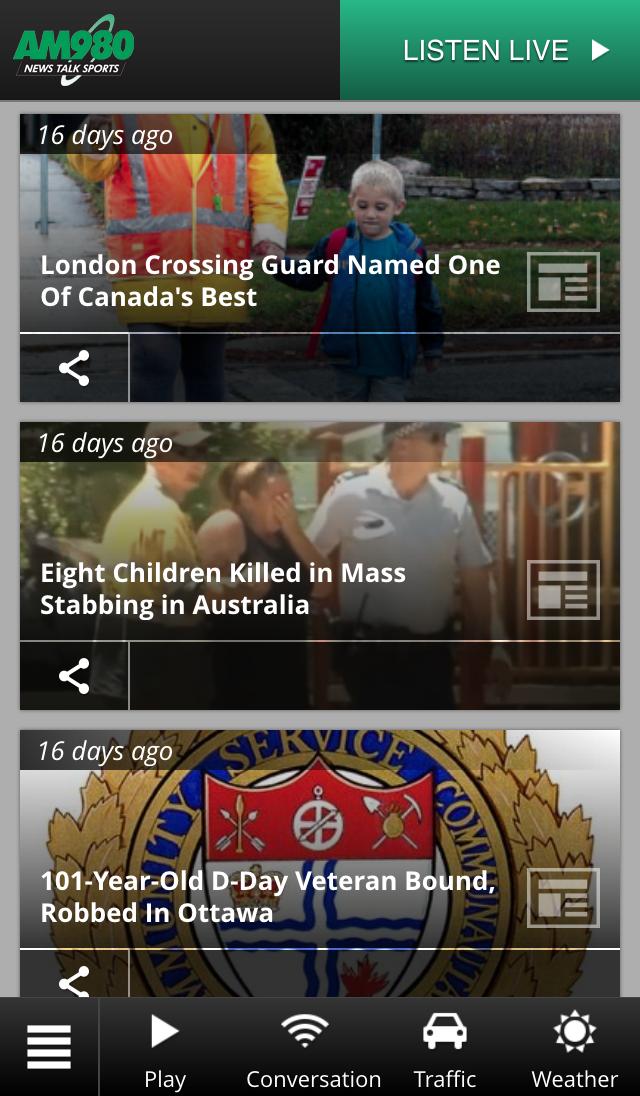Share the London Crossing Guard story
The image size is (640, 1096).
[x=74, y=368]
